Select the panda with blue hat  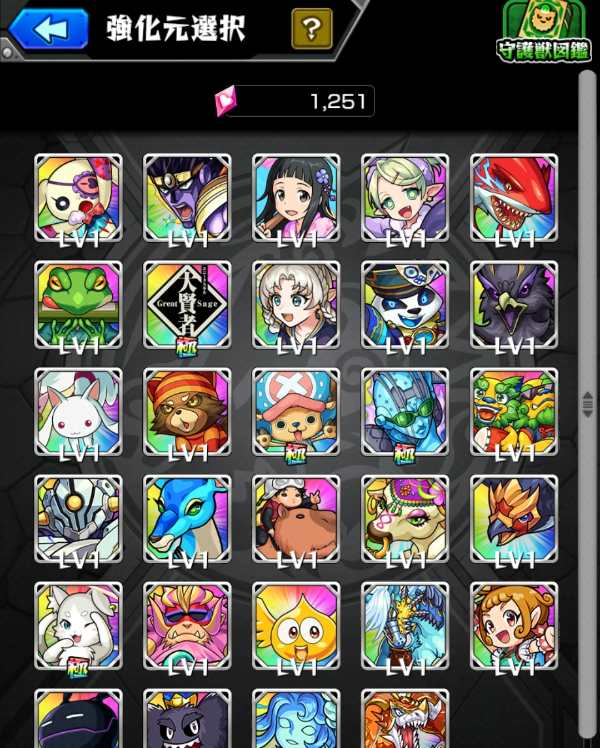pyautogui.click(x=405, y=305)
